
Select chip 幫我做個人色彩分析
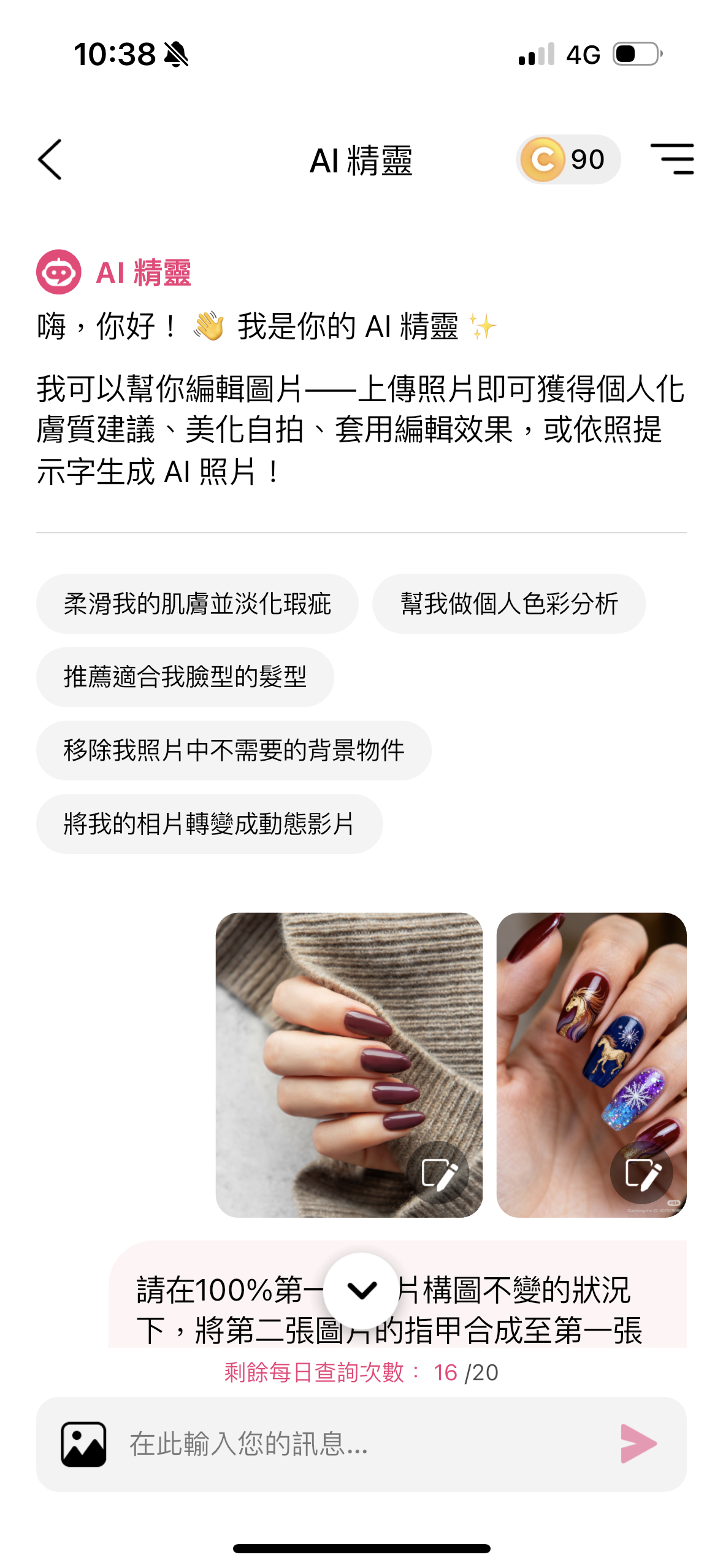point(508,604)
